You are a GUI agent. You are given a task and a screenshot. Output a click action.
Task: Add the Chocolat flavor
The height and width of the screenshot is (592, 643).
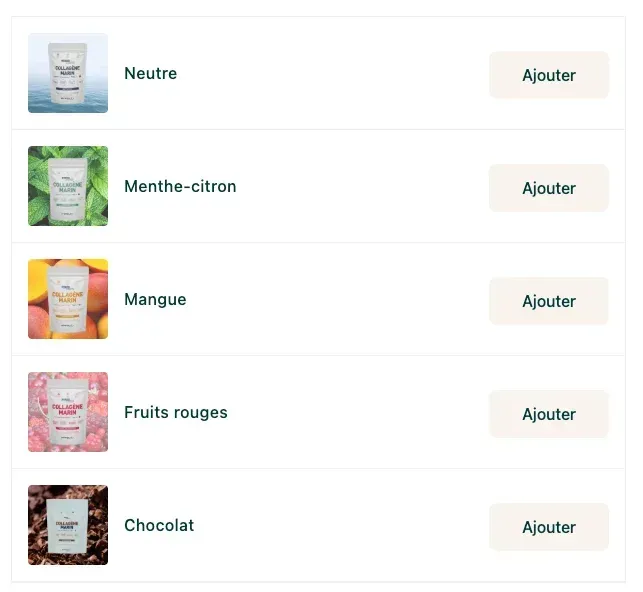pyautogui.click(x=548, y=527)
